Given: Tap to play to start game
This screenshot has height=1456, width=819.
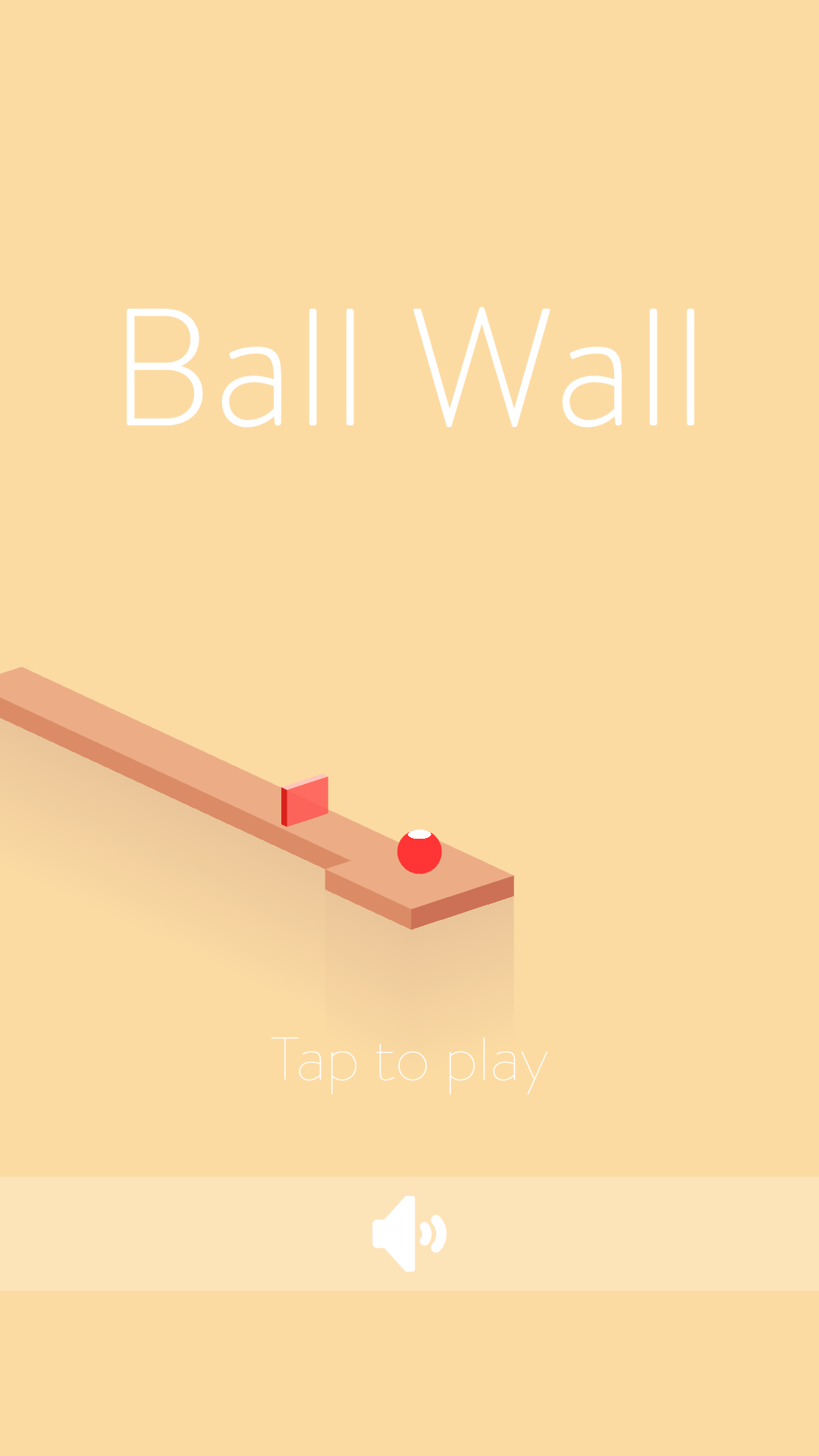Looking at the screenshot, I should pos(409,1062).
